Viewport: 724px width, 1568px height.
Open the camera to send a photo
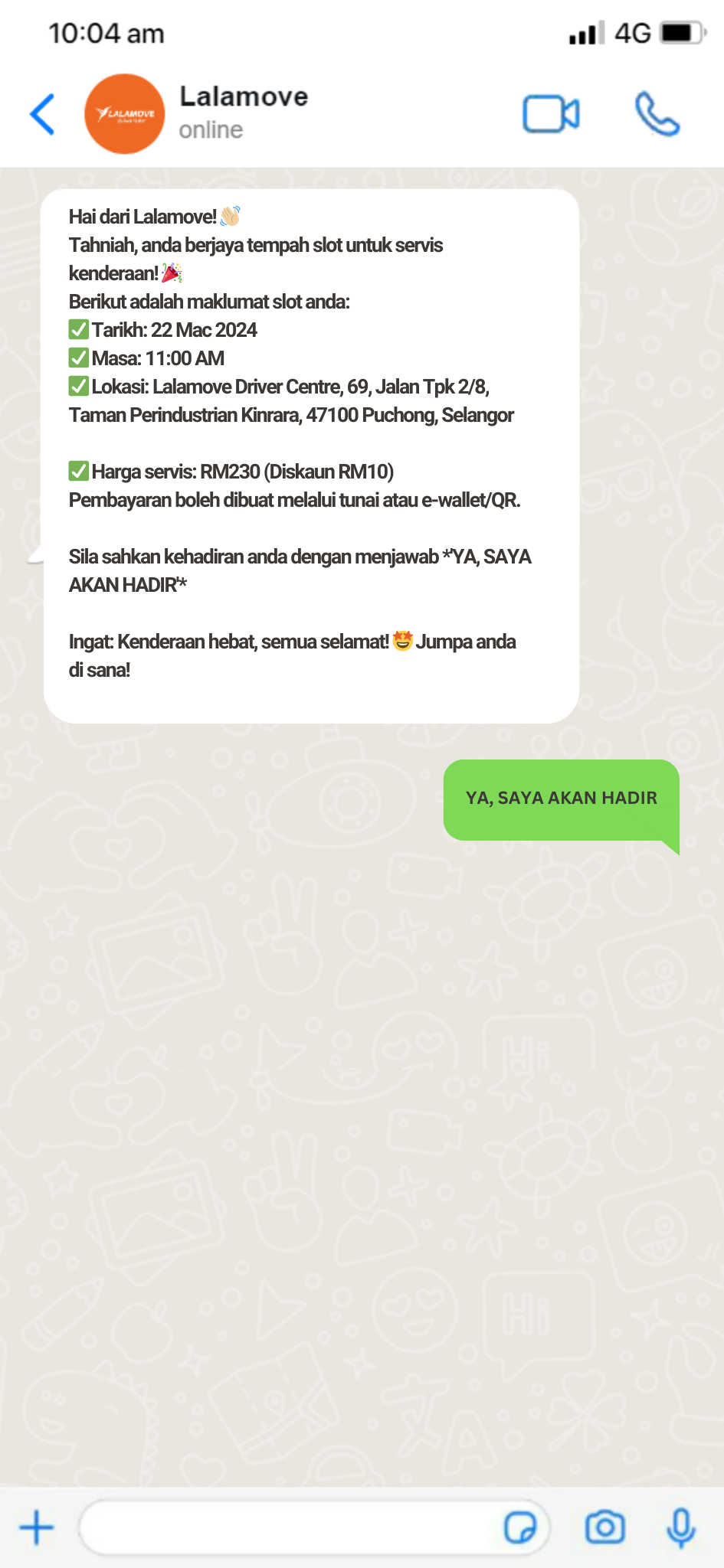pyautogui.click(x=604, y=1528)
